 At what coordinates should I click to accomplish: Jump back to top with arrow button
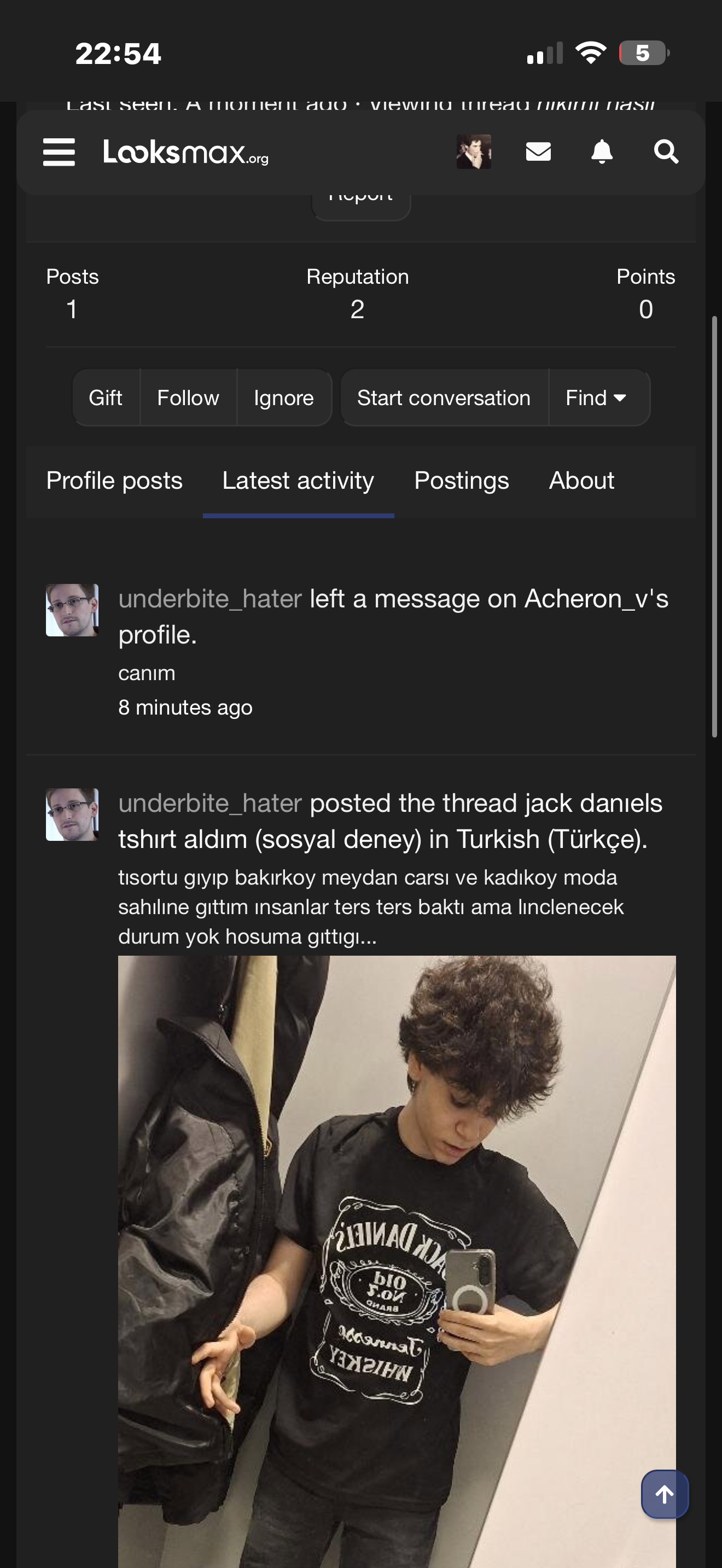(665, 1494)
